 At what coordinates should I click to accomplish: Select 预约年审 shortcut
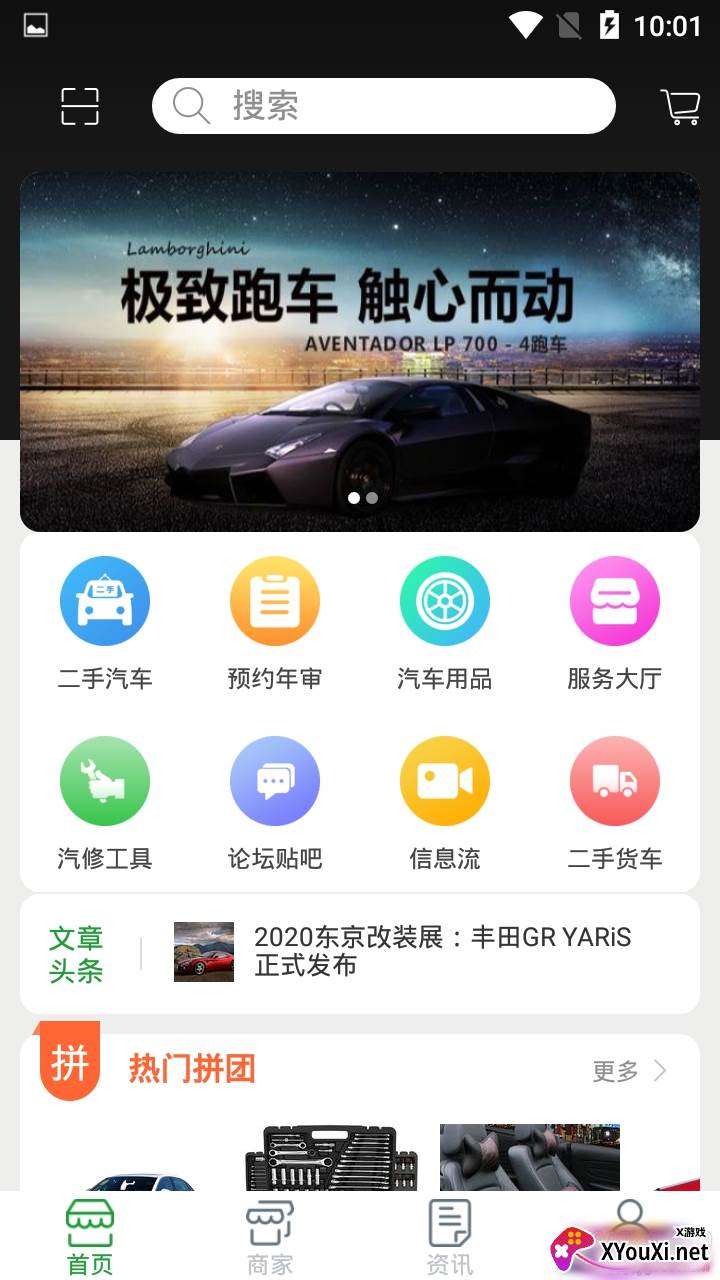[x=275, y=622]
